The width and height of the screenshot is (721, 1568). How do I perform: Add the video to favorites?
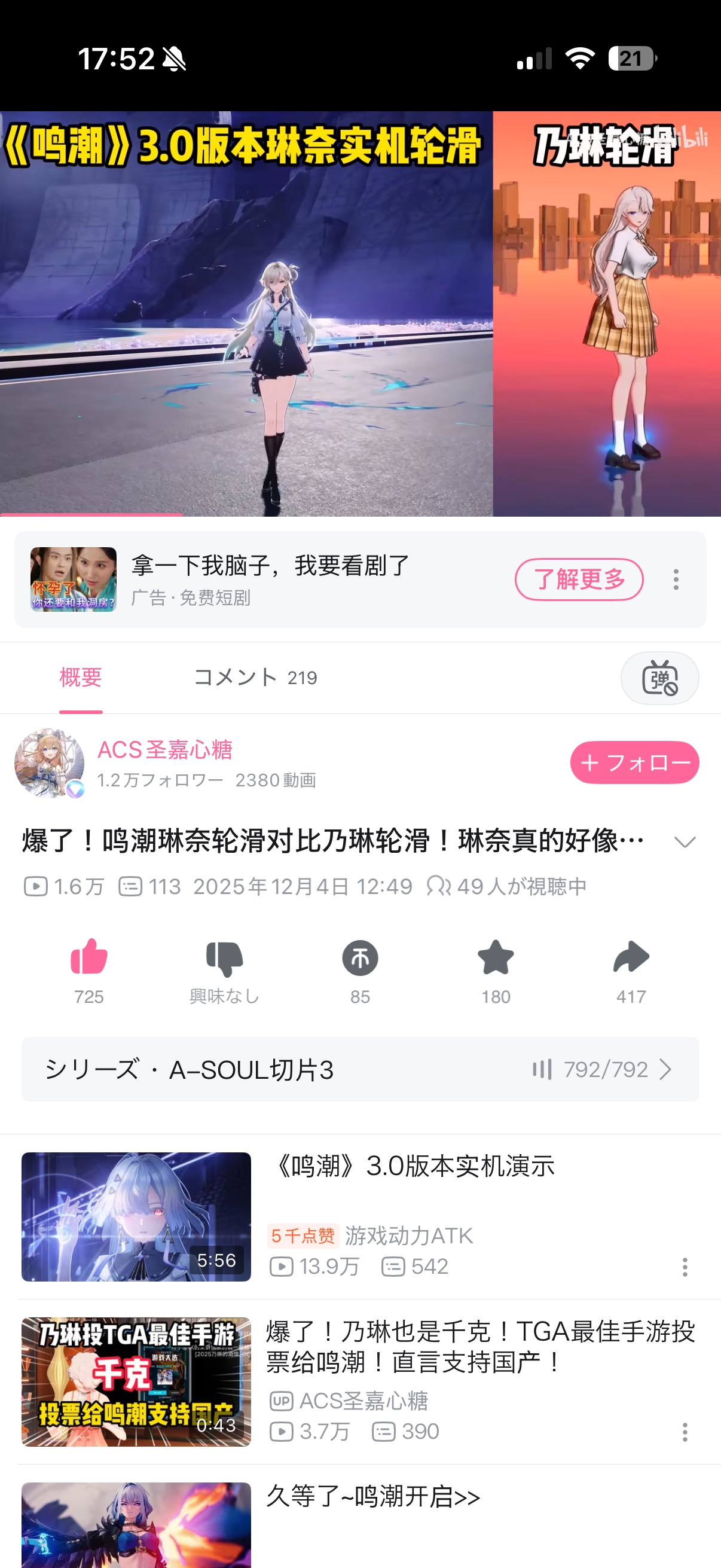point(495,958)
